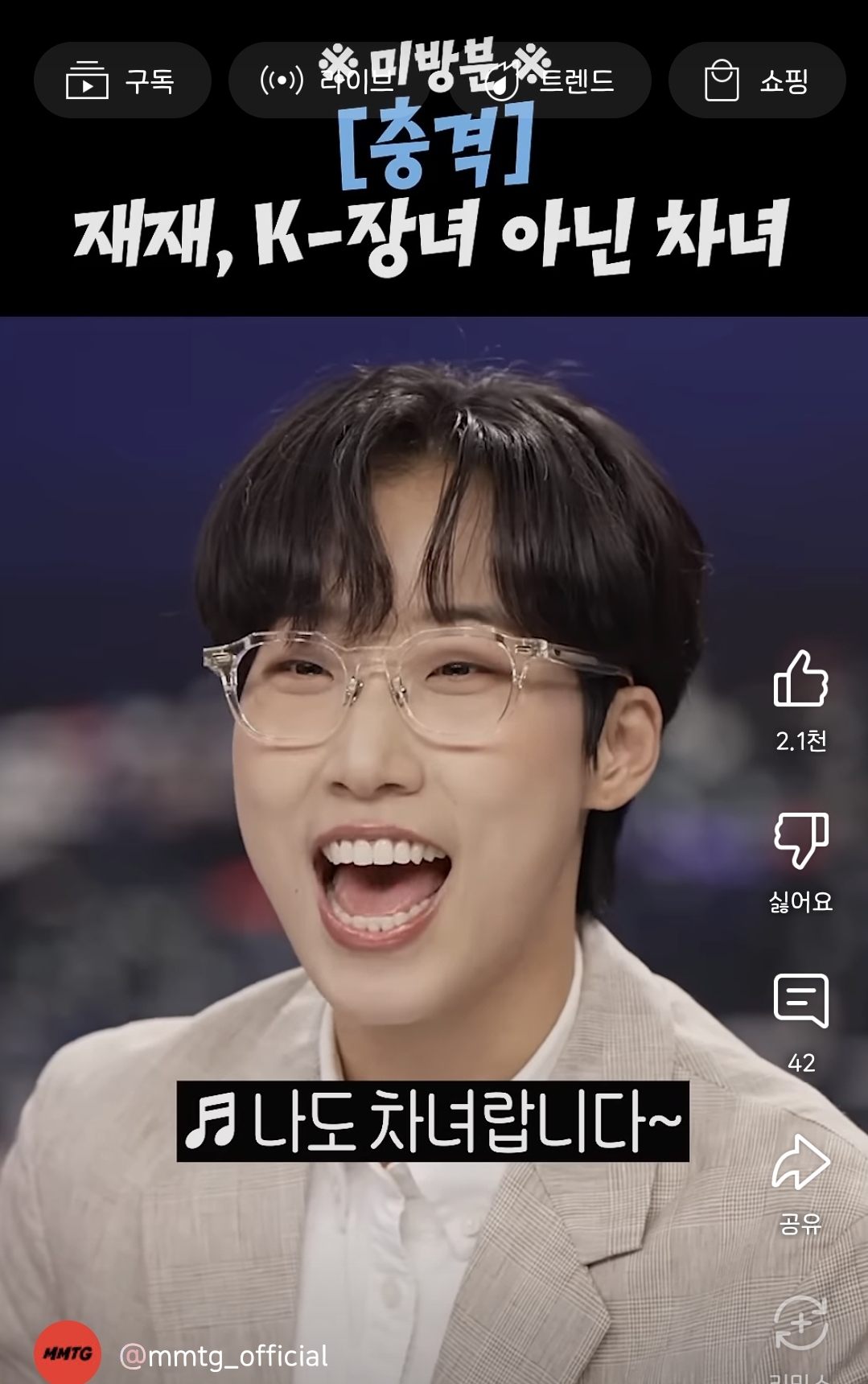Open the 구독 subscriptions chip
Viewport: 868px width, 1384px height.
coord(122,80)
